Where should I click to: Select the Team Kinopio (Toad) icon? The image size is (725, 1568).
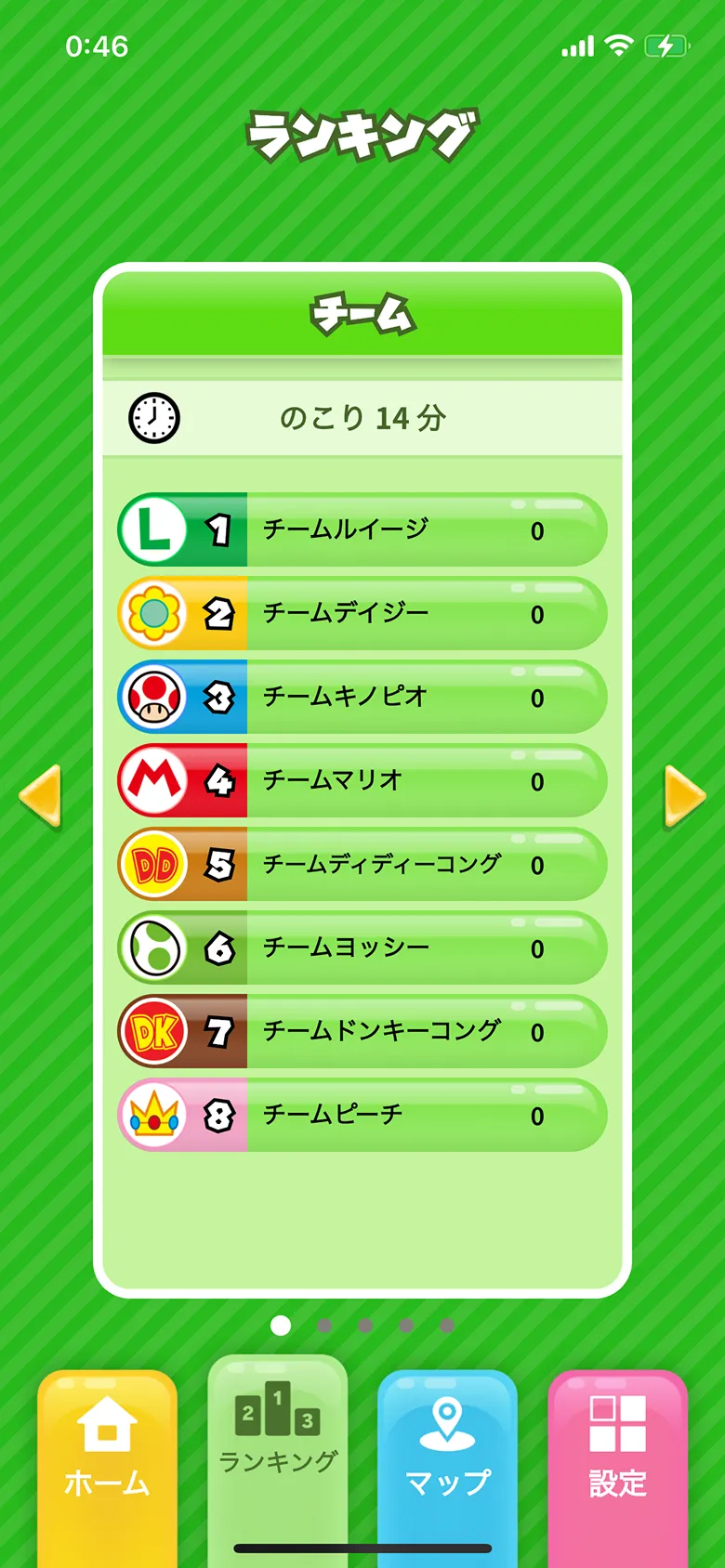tap(153, 697)
